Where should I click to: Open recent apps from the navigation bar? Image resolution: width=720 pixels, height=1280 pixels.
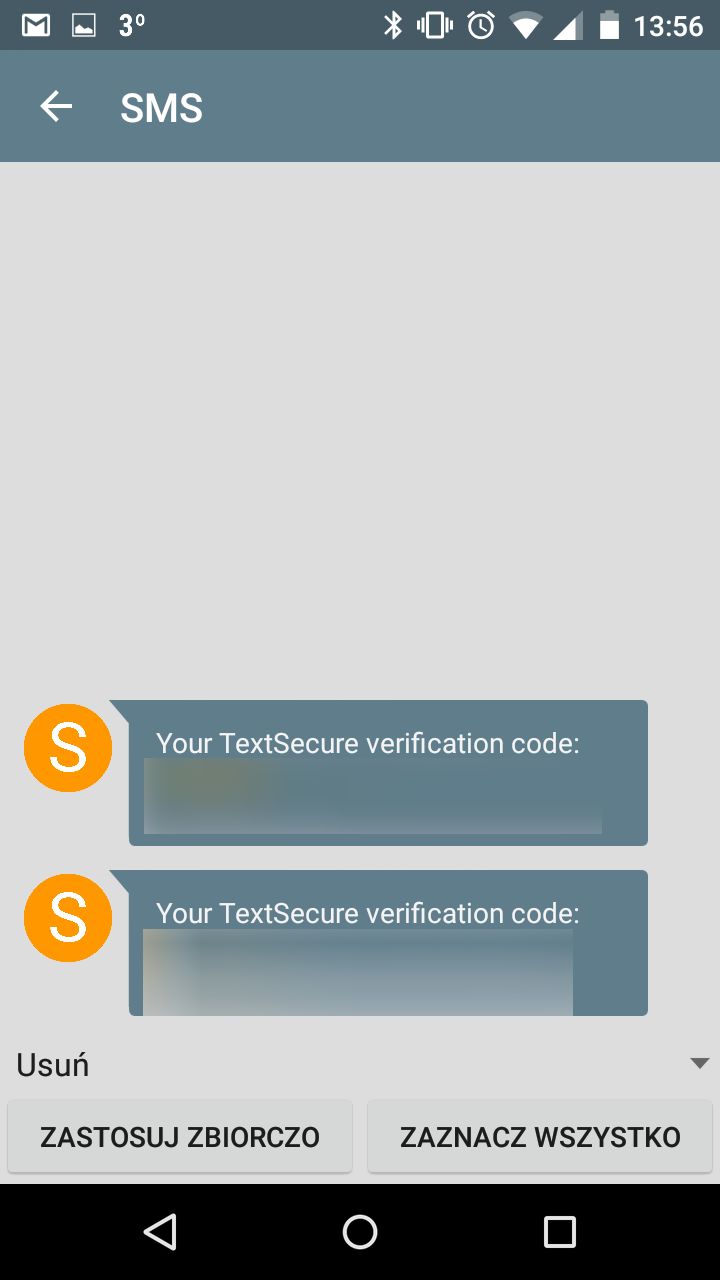tap(559, 1232)
